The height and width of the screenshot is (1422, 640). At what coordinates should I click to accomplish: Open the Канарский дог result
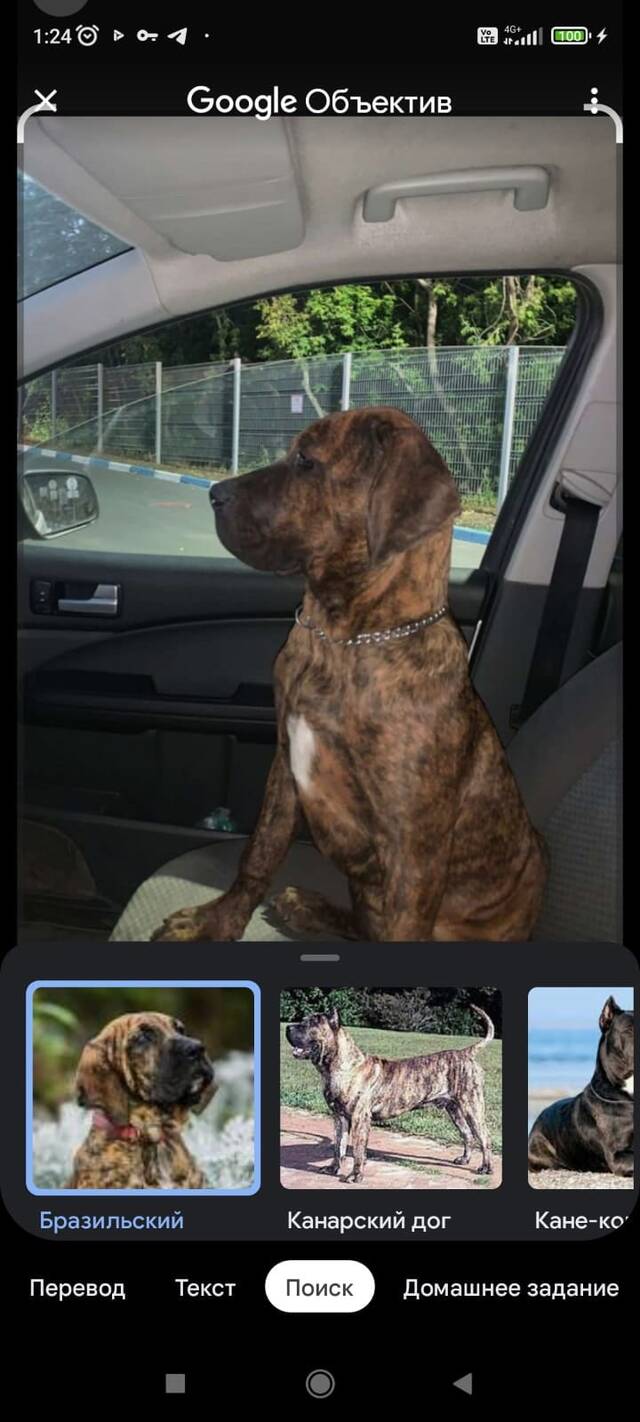(391, 1089)
